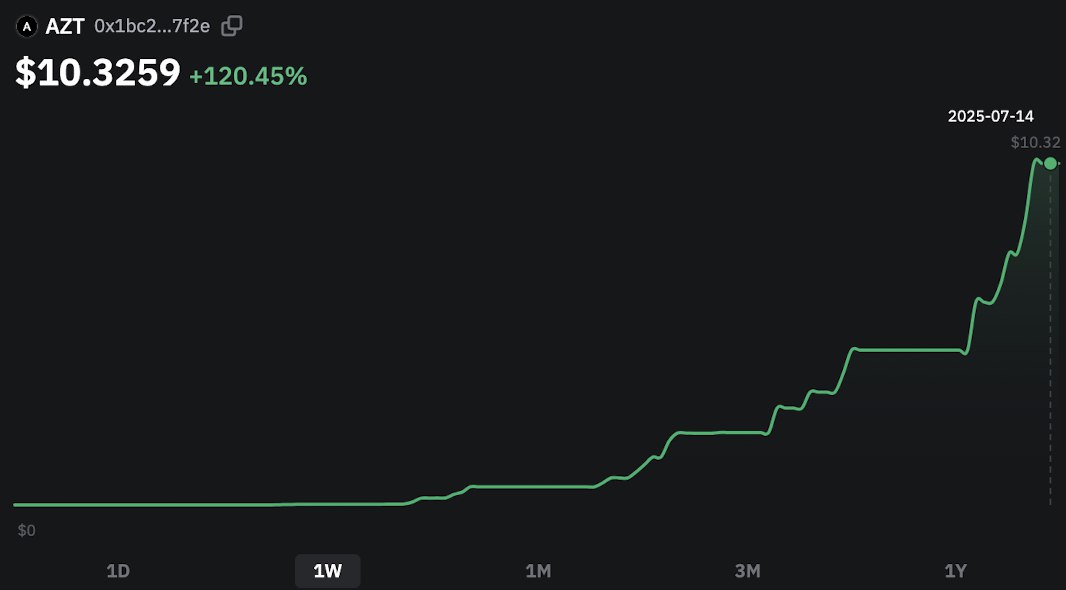This screenshot has height=590, width=1066.
Task: Change chart range to 3M
Action: pos(747,571)
